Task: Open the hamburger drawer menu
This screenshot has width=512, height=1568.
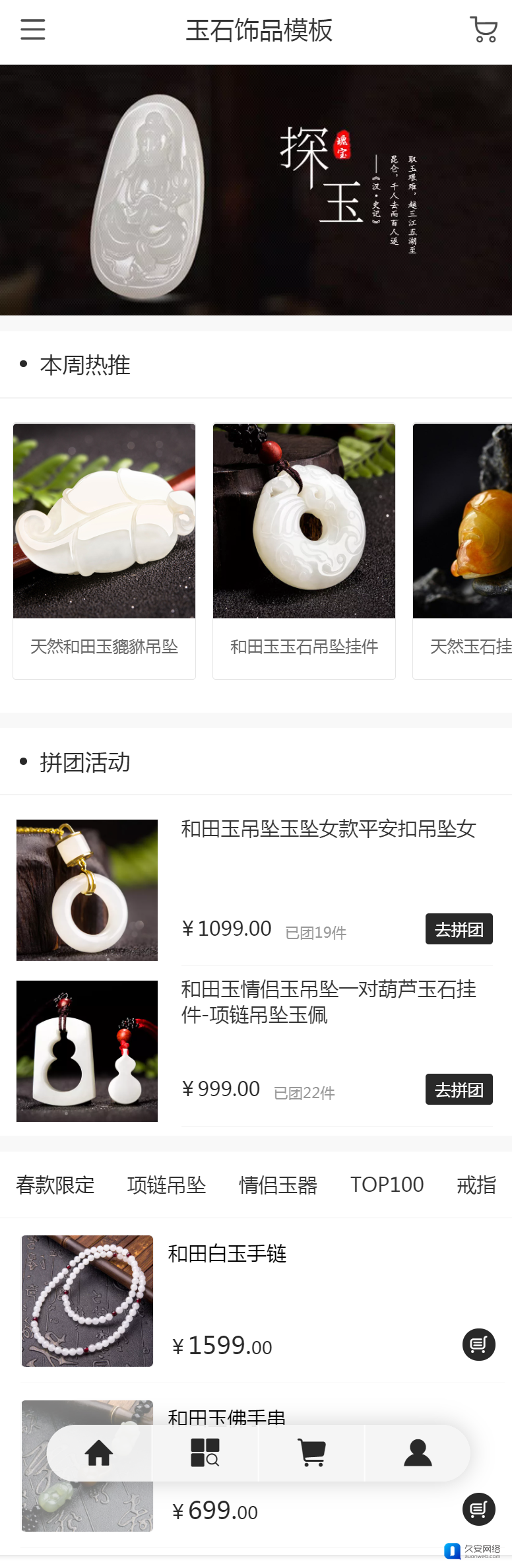Action: click(32, 30)
